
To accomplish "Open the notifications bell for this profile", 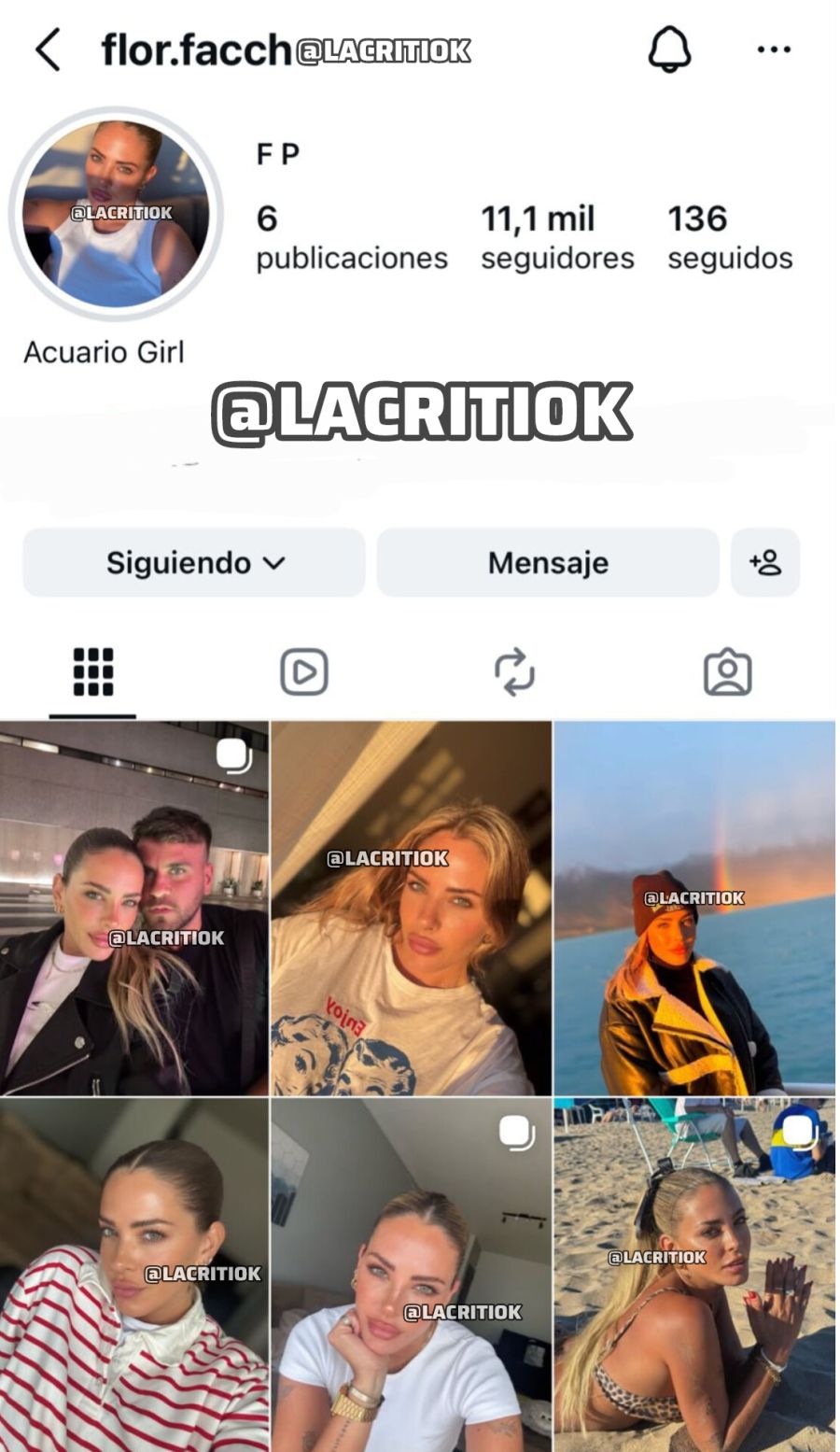I will pos(669,49).
